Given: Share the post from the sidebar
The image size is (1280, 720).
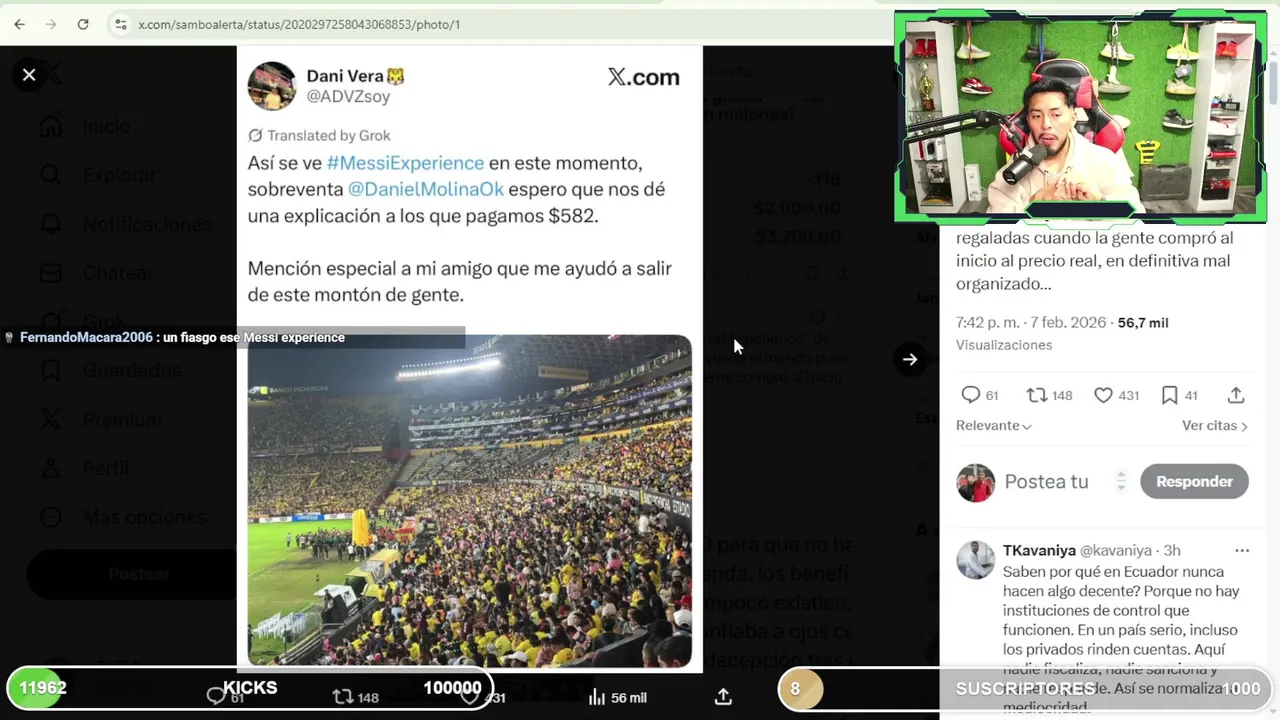Looking at the screenshot, I should [x=1236, y=396].
